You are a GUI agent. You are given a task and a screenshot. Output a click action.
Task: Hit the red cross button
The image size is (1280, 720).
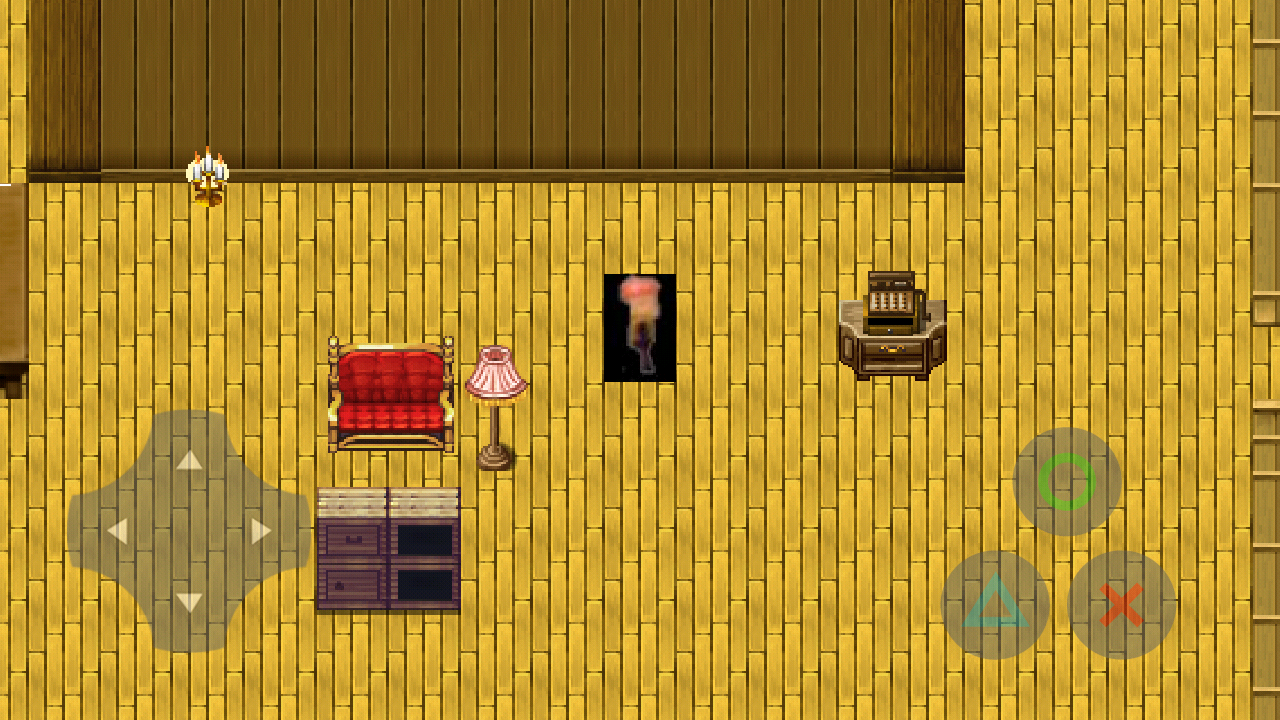[x=1121, y=605]
